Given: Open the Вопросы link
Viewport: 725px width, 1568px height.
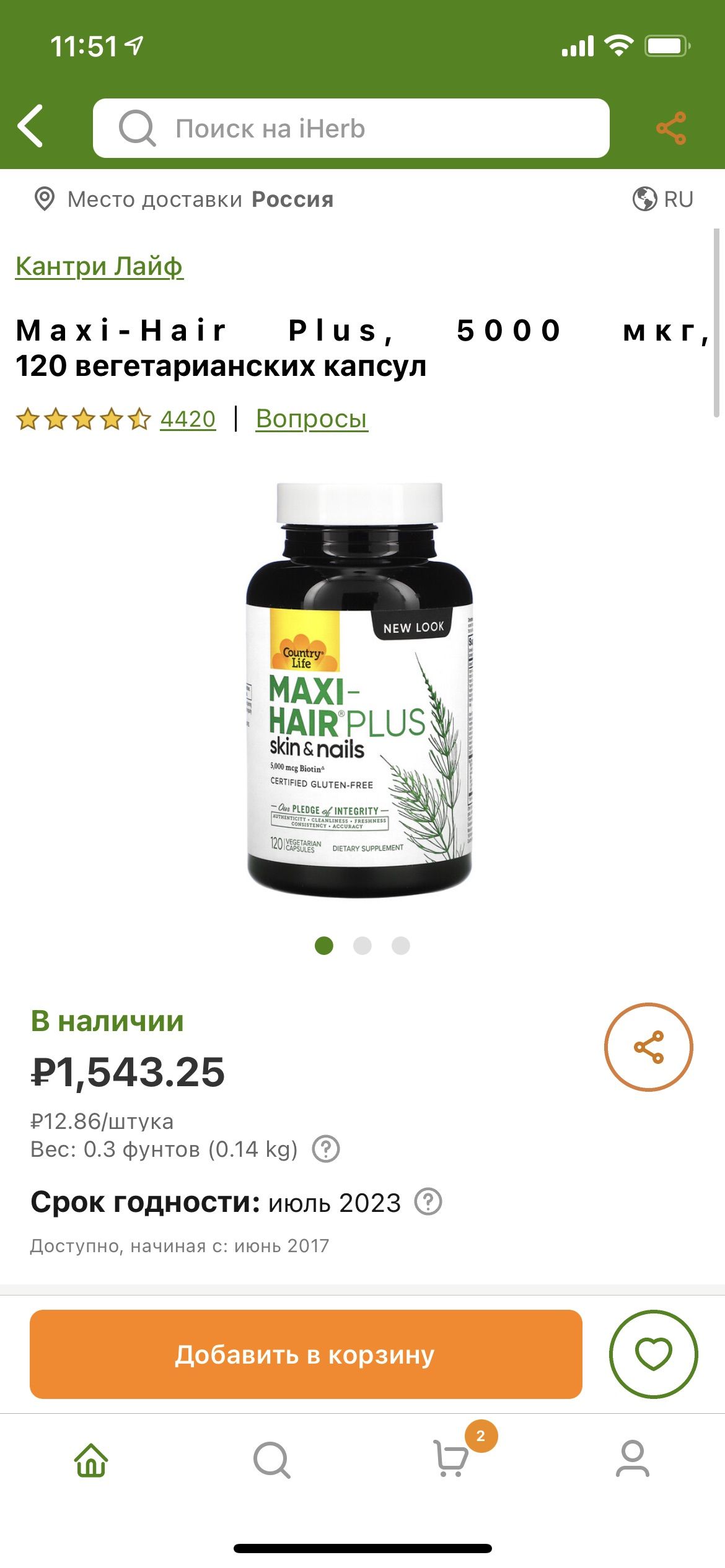Looking at the screenshot, I should pos(312,419).
